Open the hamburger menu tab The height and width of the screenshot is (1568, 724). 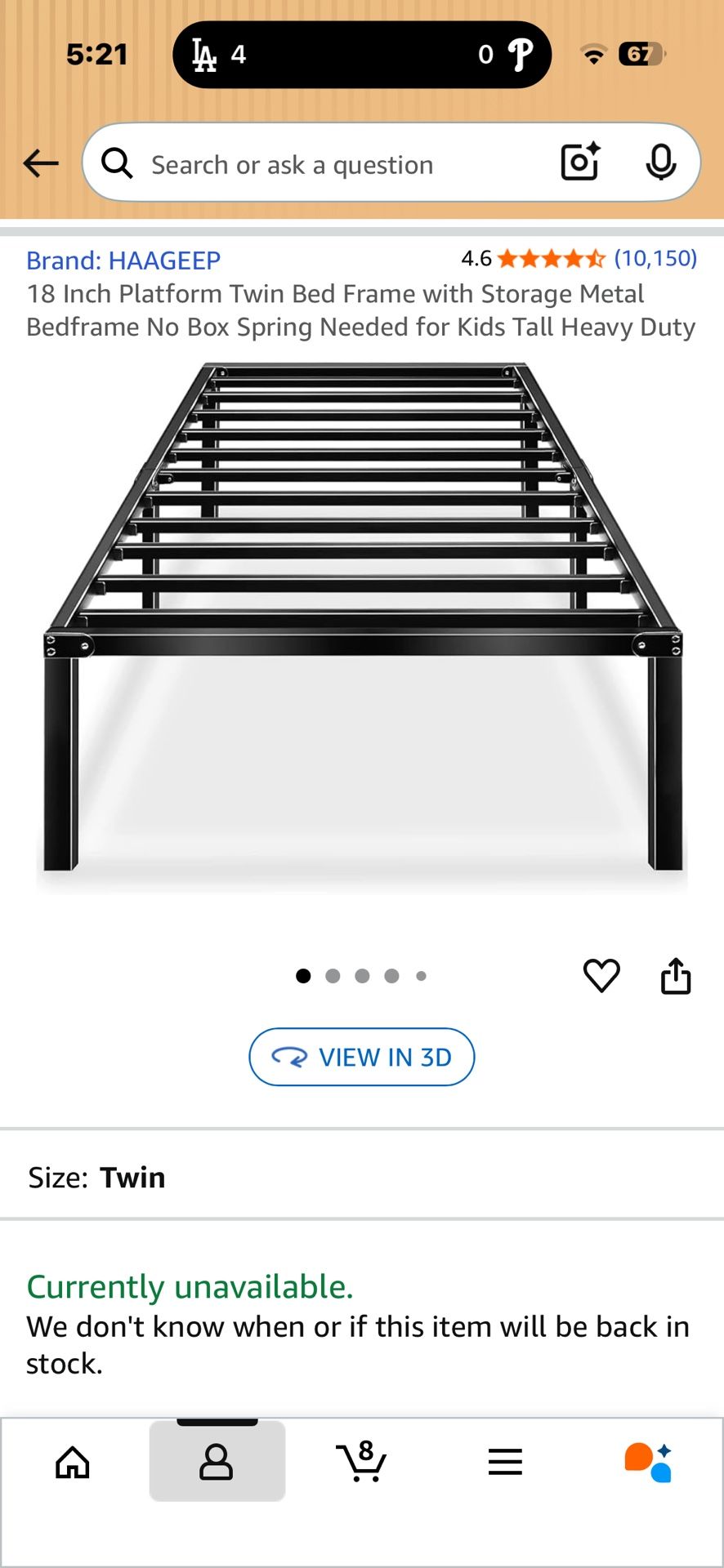click(505, 1462)
